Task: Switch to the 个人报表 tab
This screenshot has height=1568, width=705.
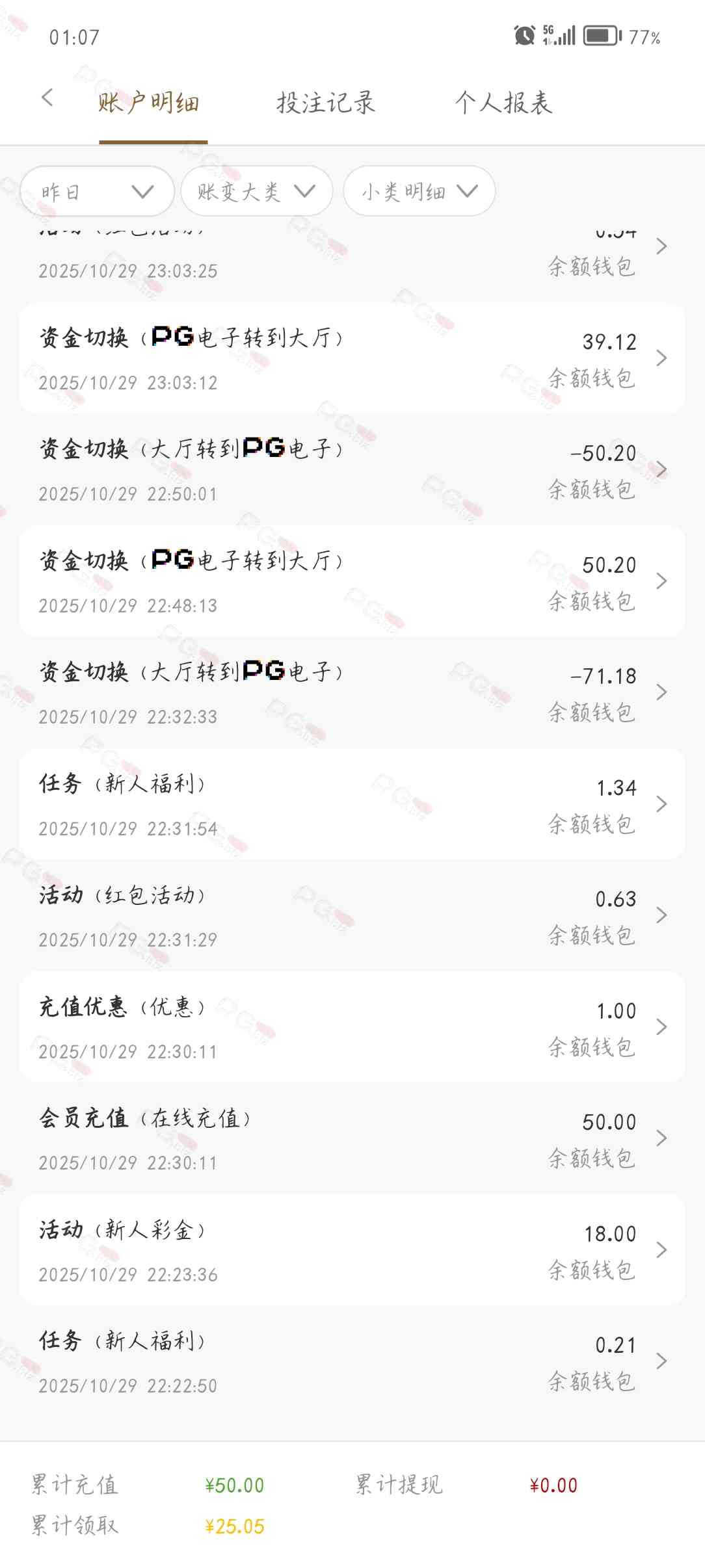Action: [x=503, y=103]
